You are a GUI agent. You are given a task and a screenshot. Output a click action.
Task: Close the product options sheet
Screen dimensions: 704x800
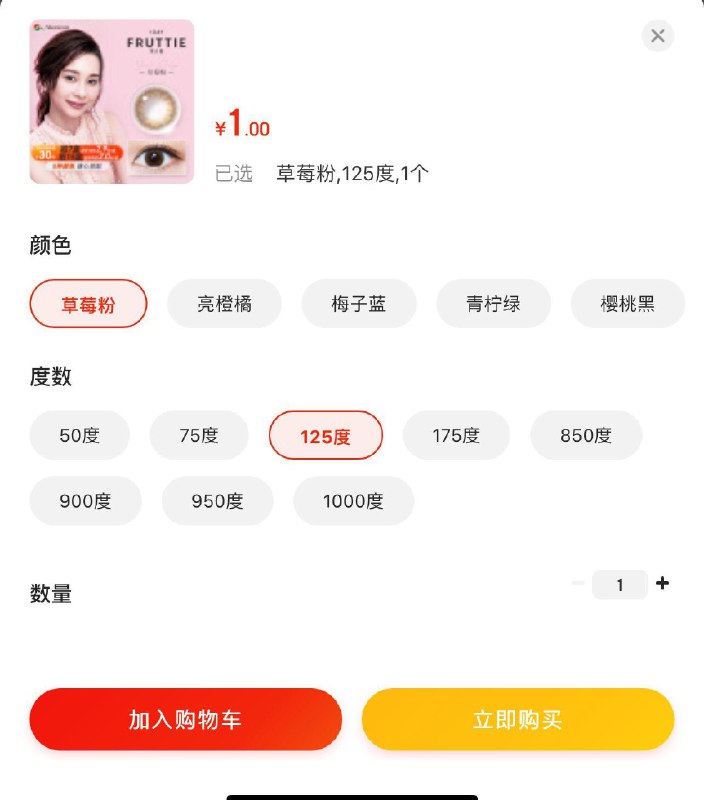click(657, 36)
